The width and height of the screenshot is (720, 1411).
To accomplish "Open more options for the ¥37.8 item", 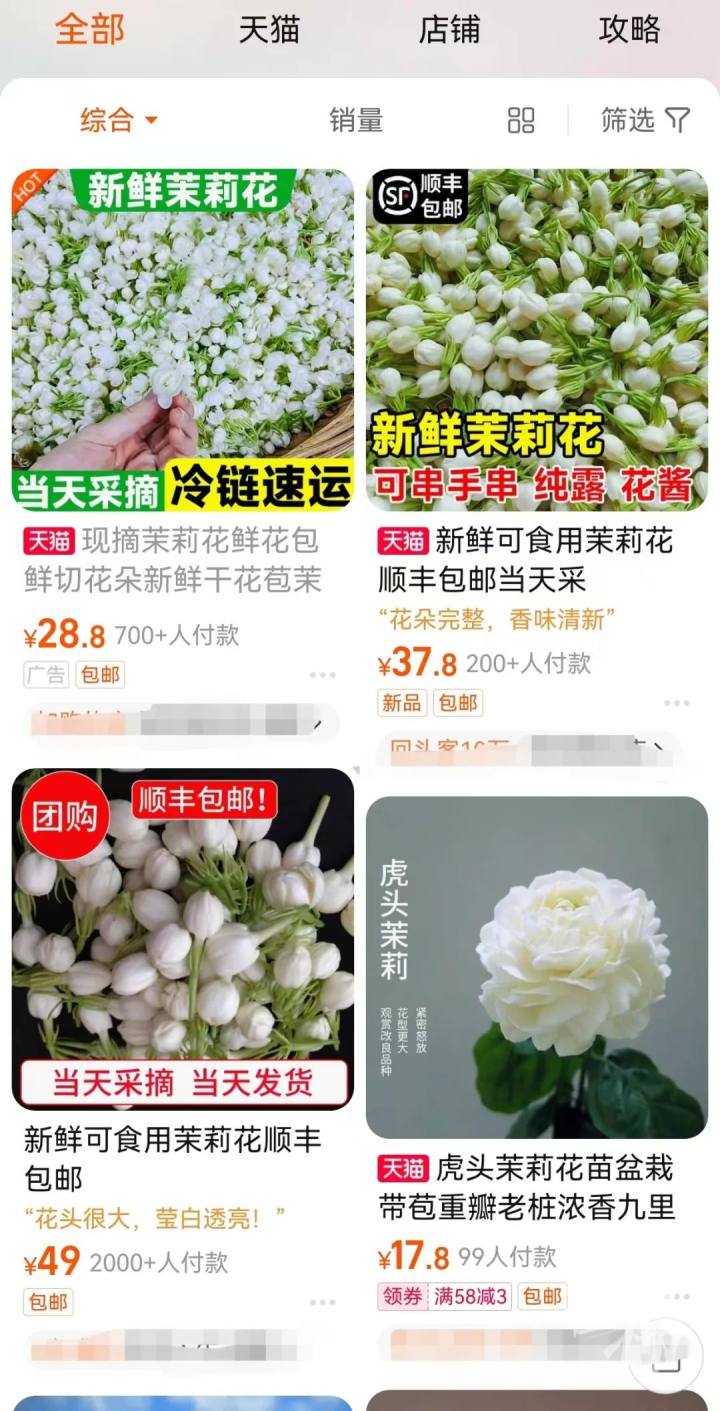I will (x=676, y=703).
